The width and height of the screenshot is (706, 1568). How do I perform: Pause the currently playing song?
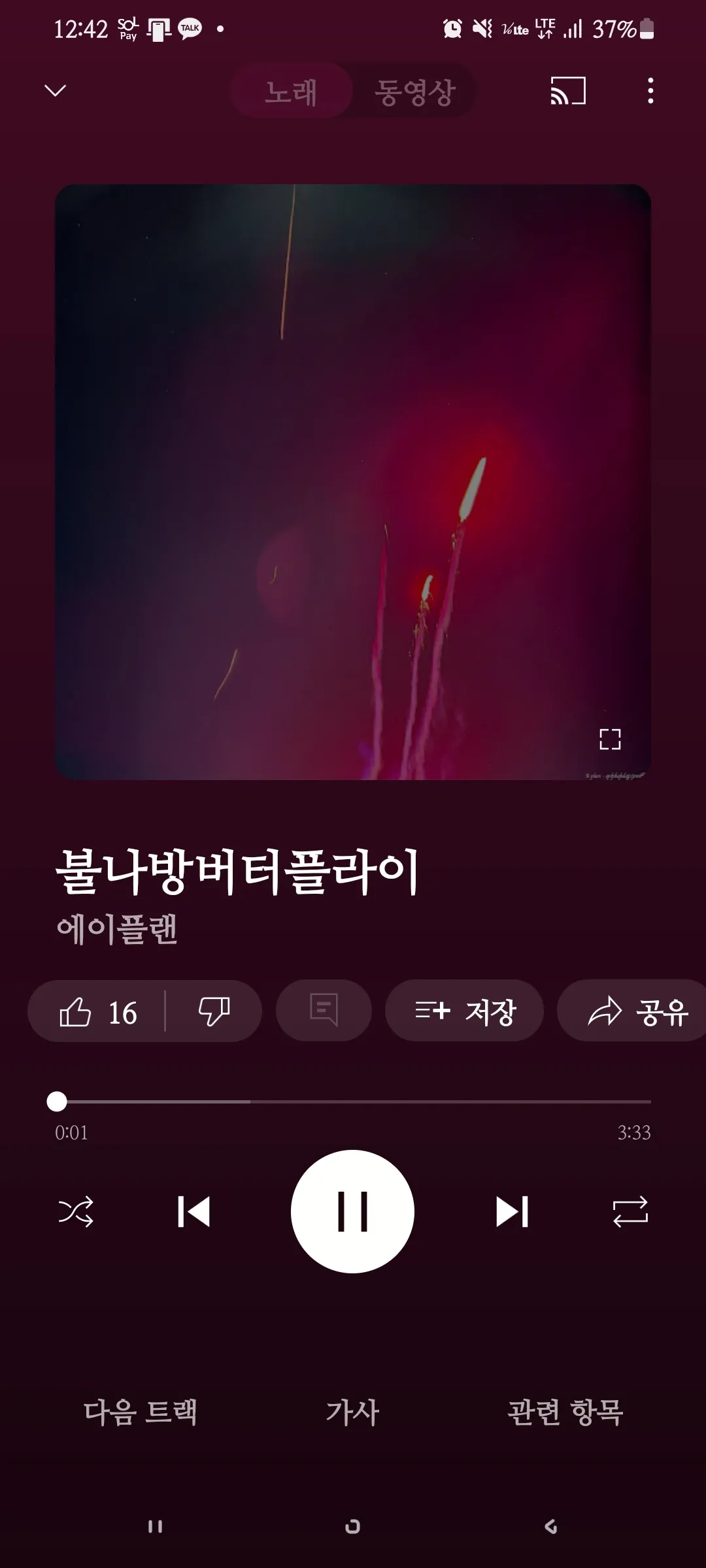pos(353,1211)
